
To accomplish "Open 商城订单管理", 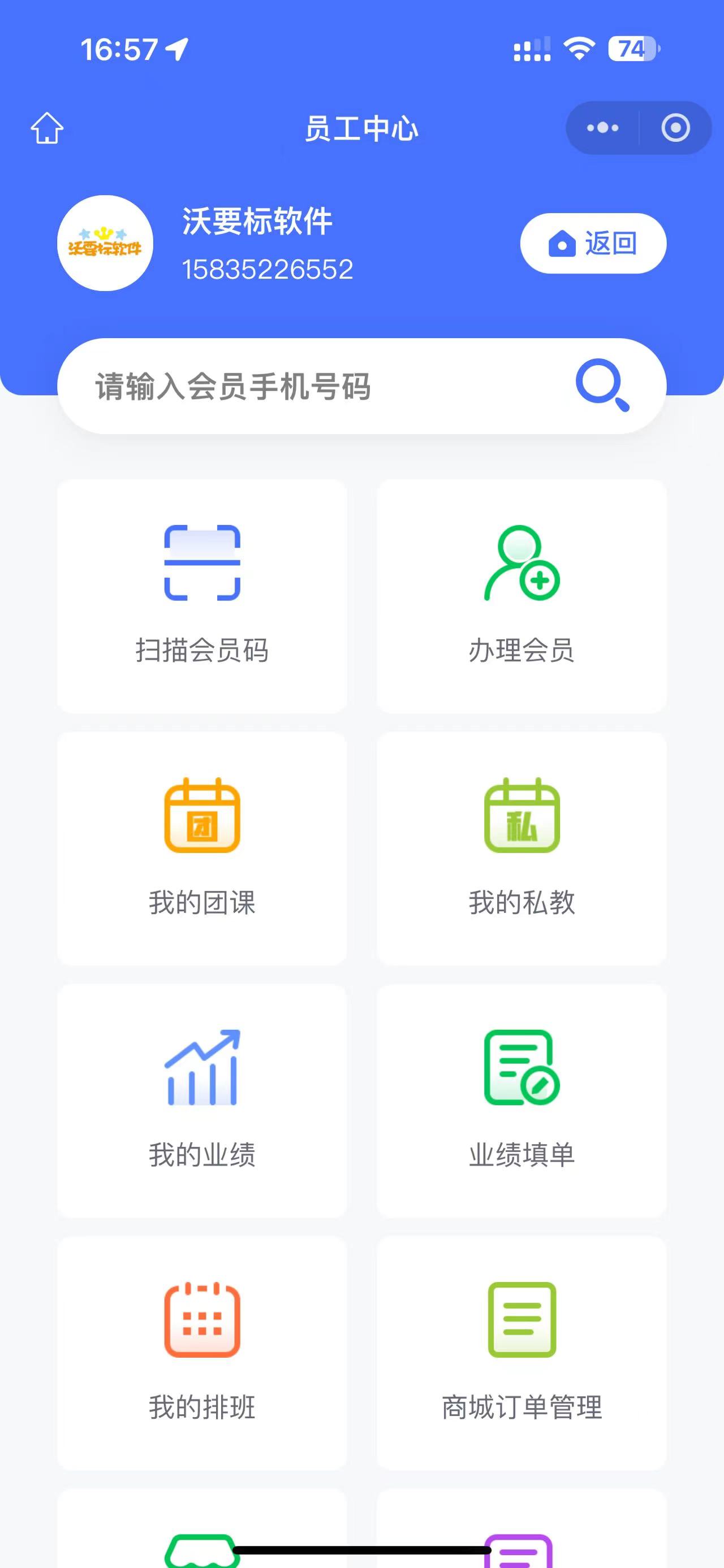I will click(x=522, y=1354).
